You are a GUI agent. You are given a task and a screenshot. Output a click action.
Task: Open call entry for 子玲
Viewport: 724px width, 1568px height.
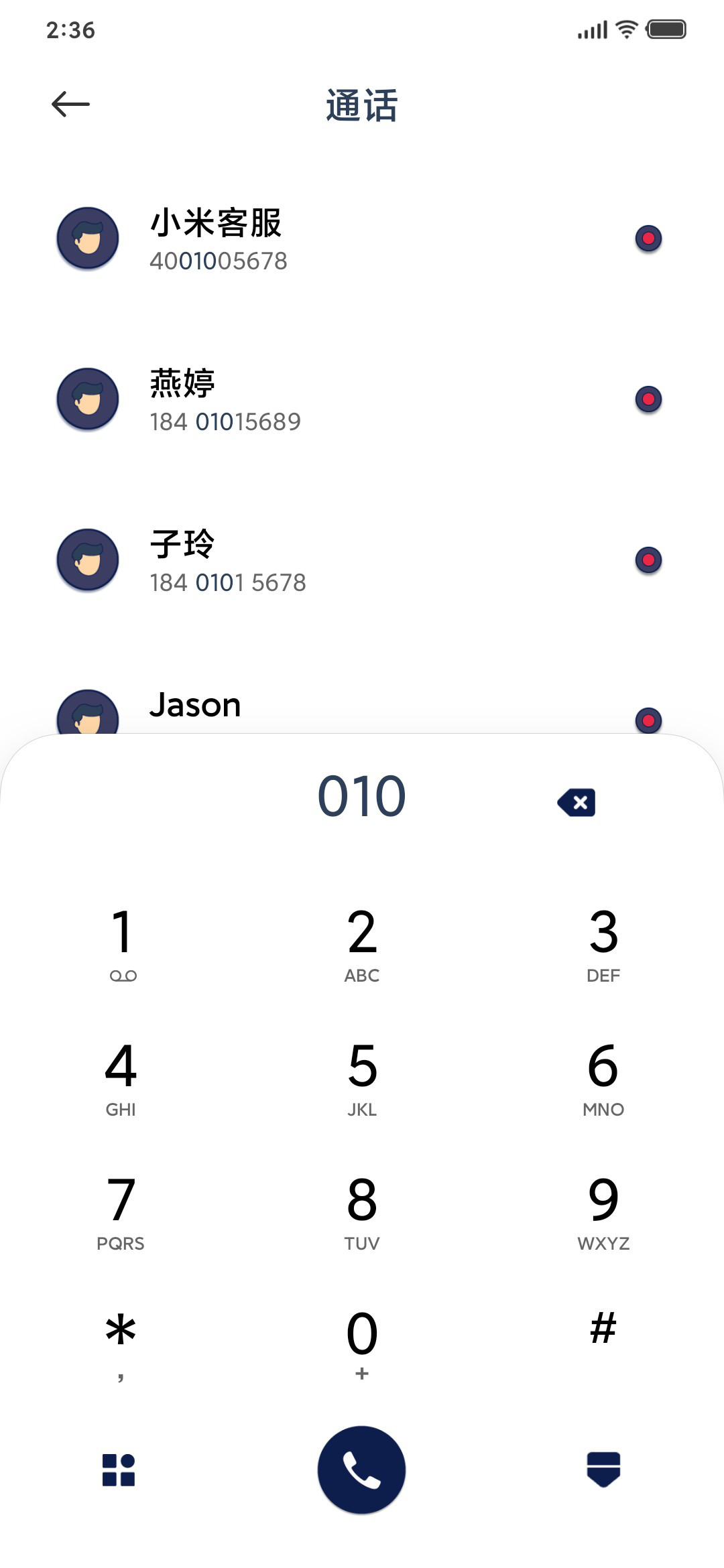click(362, 560)
